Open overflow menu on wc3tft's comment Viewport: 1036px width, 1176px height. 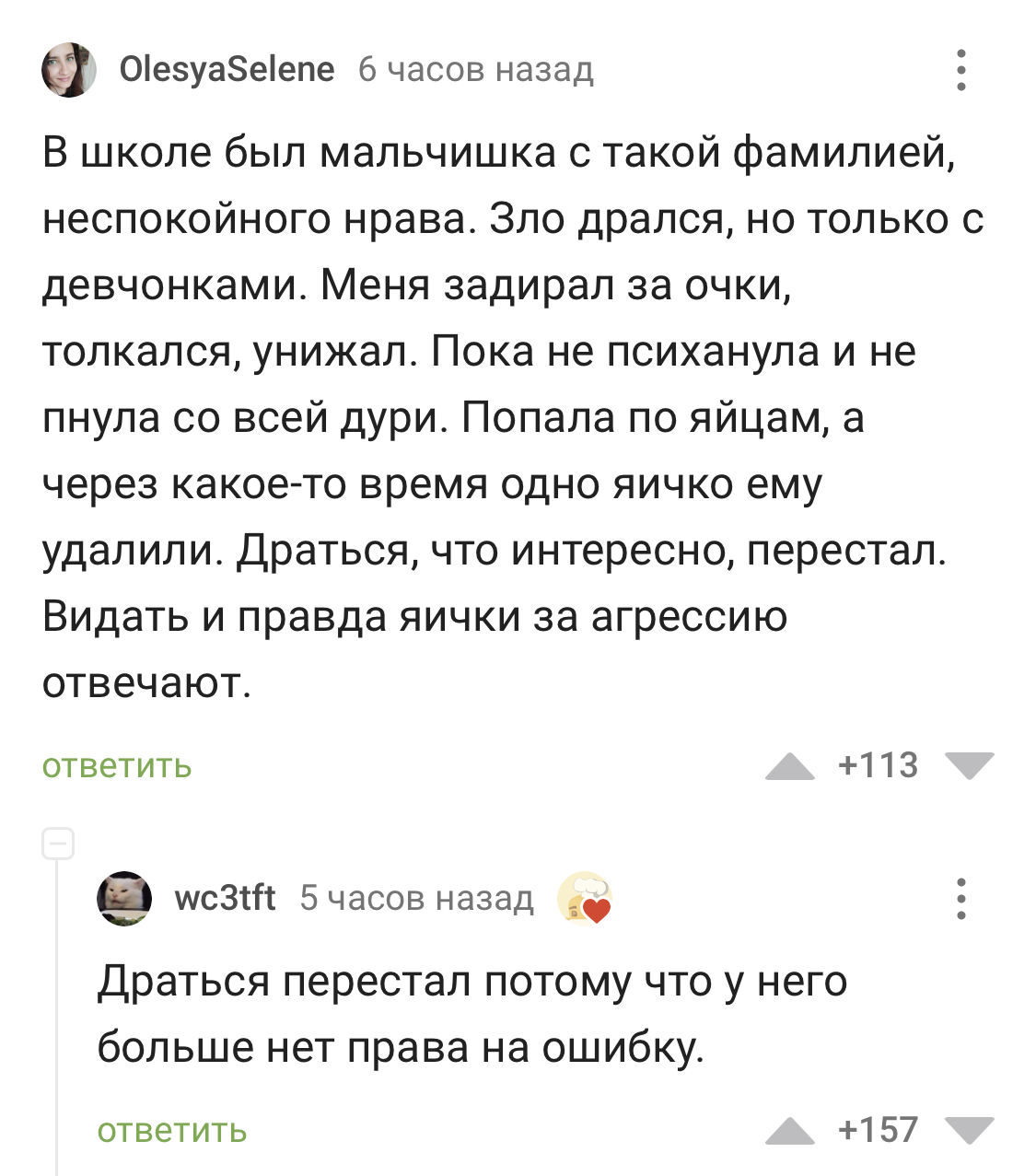point(960,898)
